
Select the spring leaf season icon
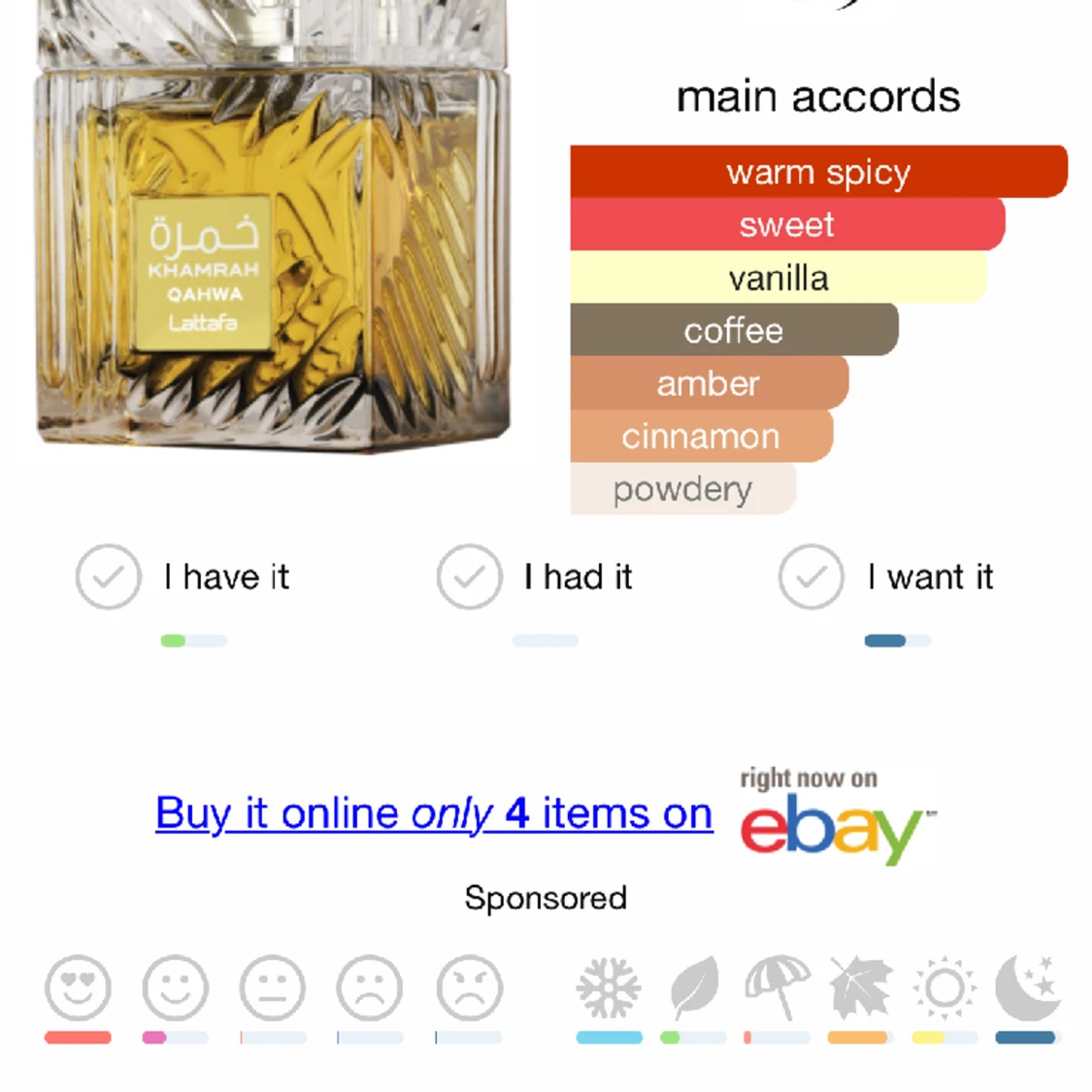[x=694, y=988]
